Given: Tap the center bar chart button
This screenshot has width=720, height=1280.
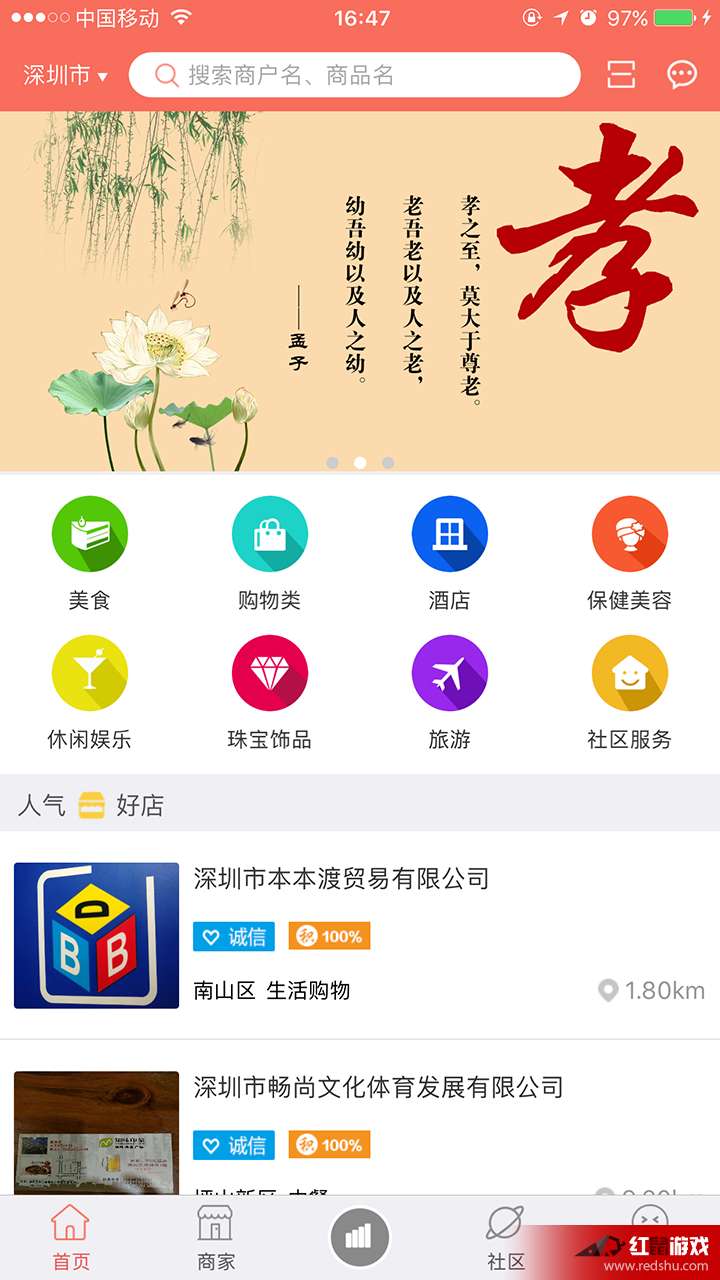Looking at the screenshot, I should (x=359, y=1238).
